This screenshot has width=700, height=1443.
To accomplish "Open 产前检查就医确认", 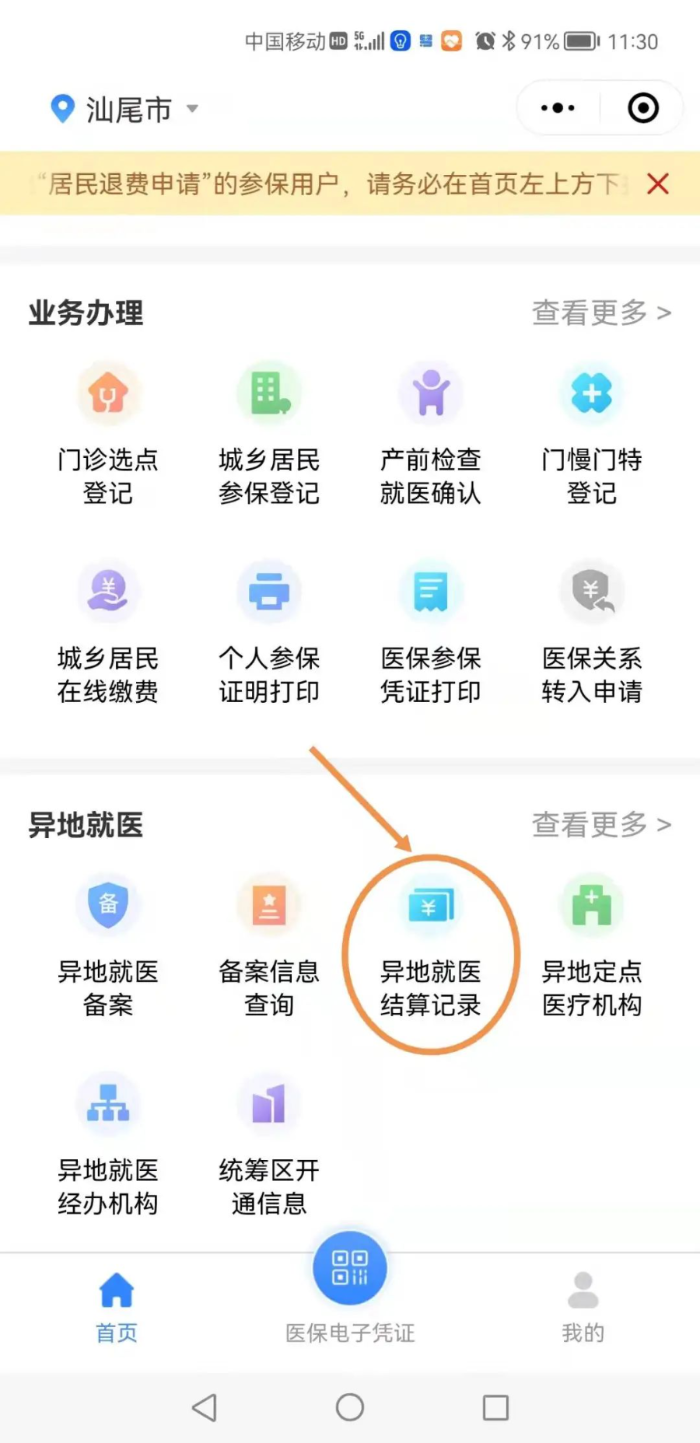I will 430,435.
